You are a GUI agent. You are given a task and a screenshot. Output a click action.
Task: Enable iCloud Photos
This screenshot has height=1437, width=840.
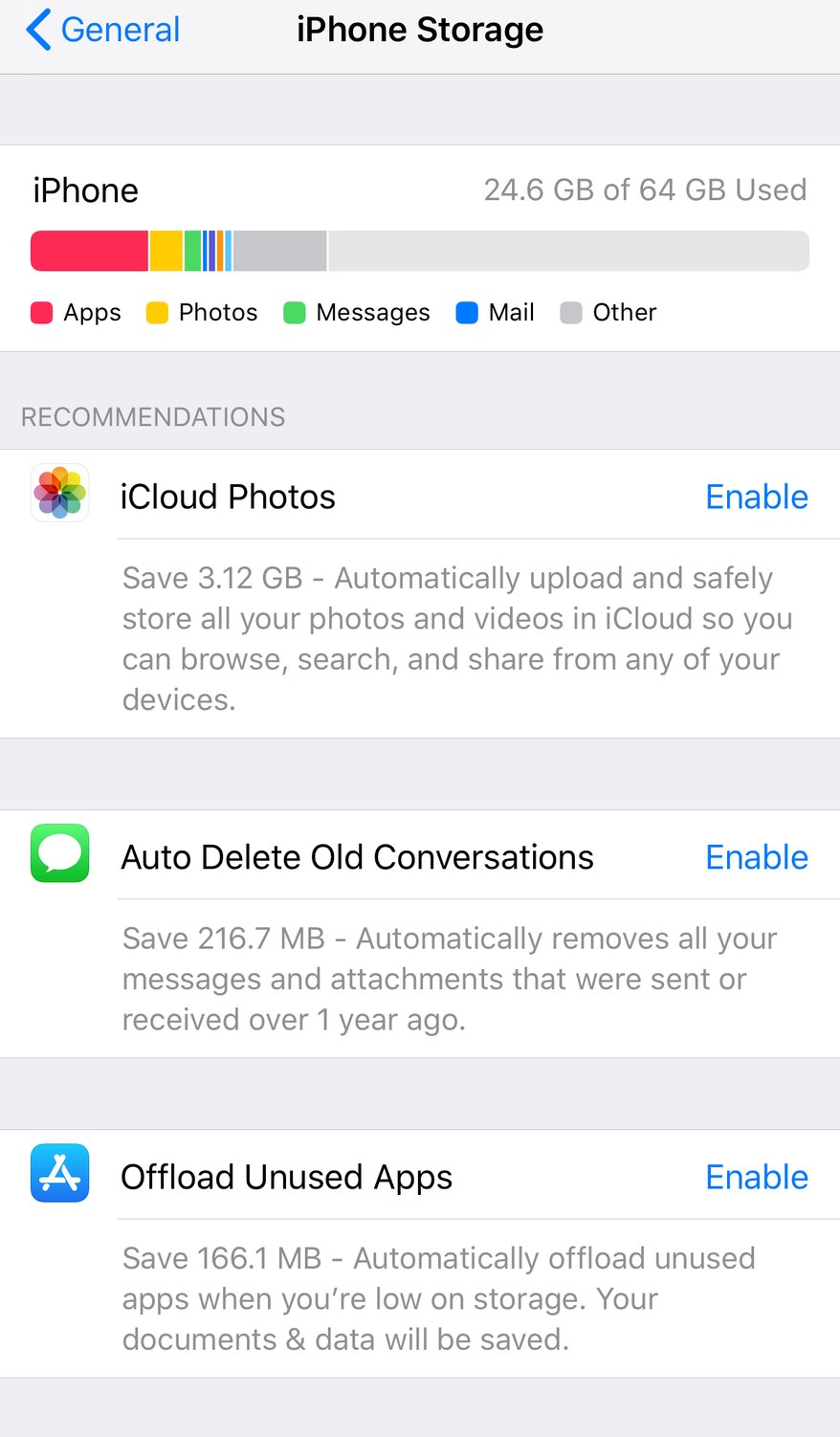coord(756,497)
